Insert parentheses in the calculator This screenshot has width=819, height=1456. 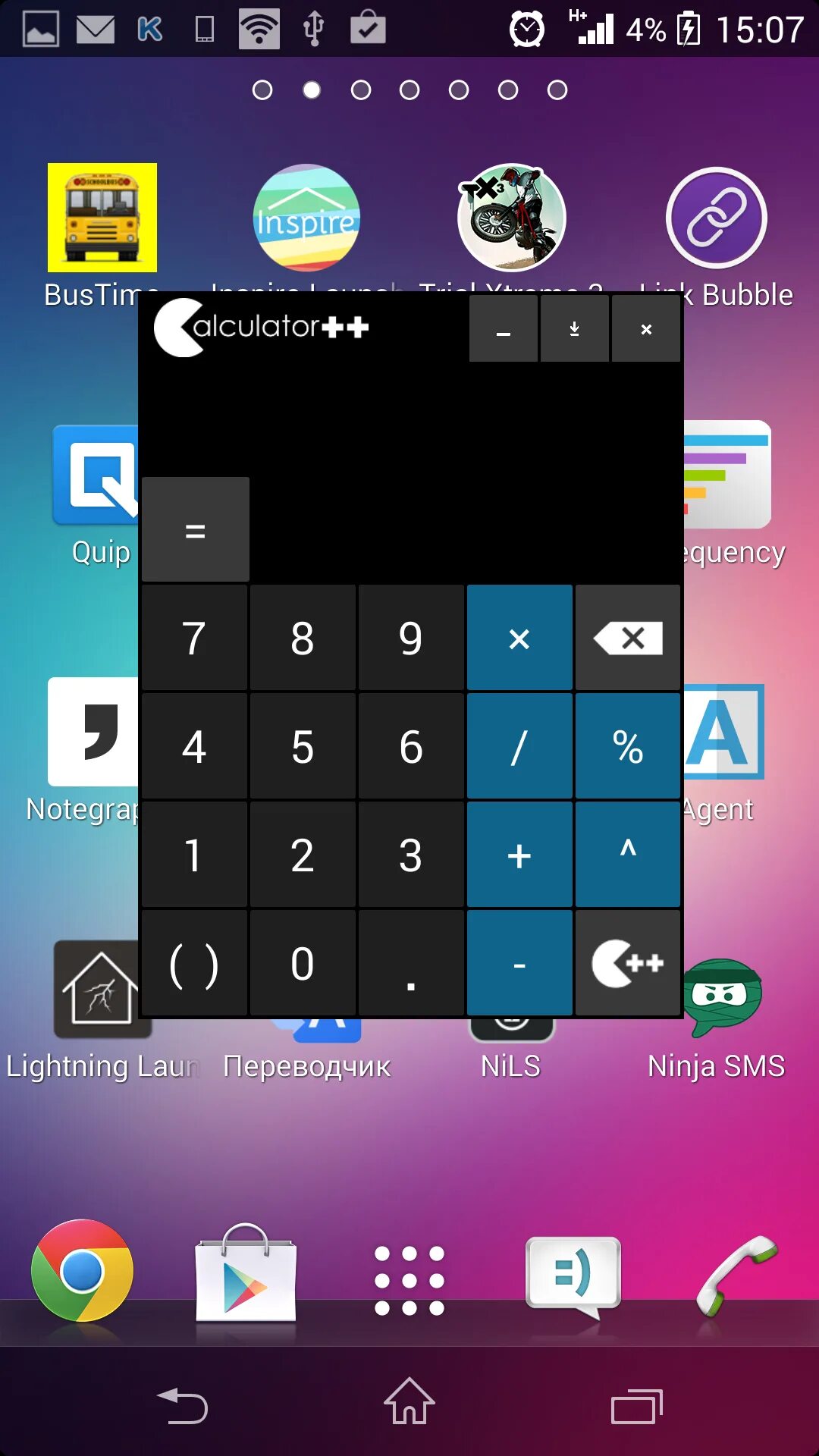coord(194,963)
